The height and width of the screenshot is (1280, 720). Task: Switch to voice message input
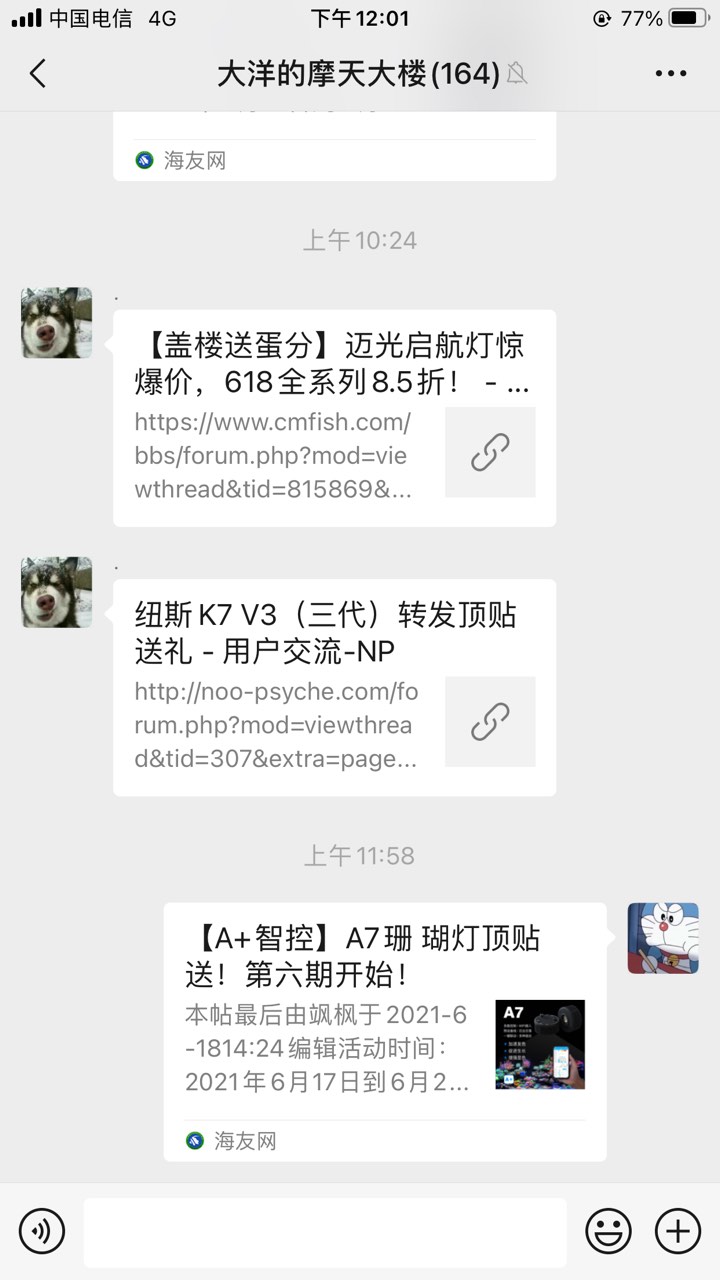click(x=41, y=1231)
